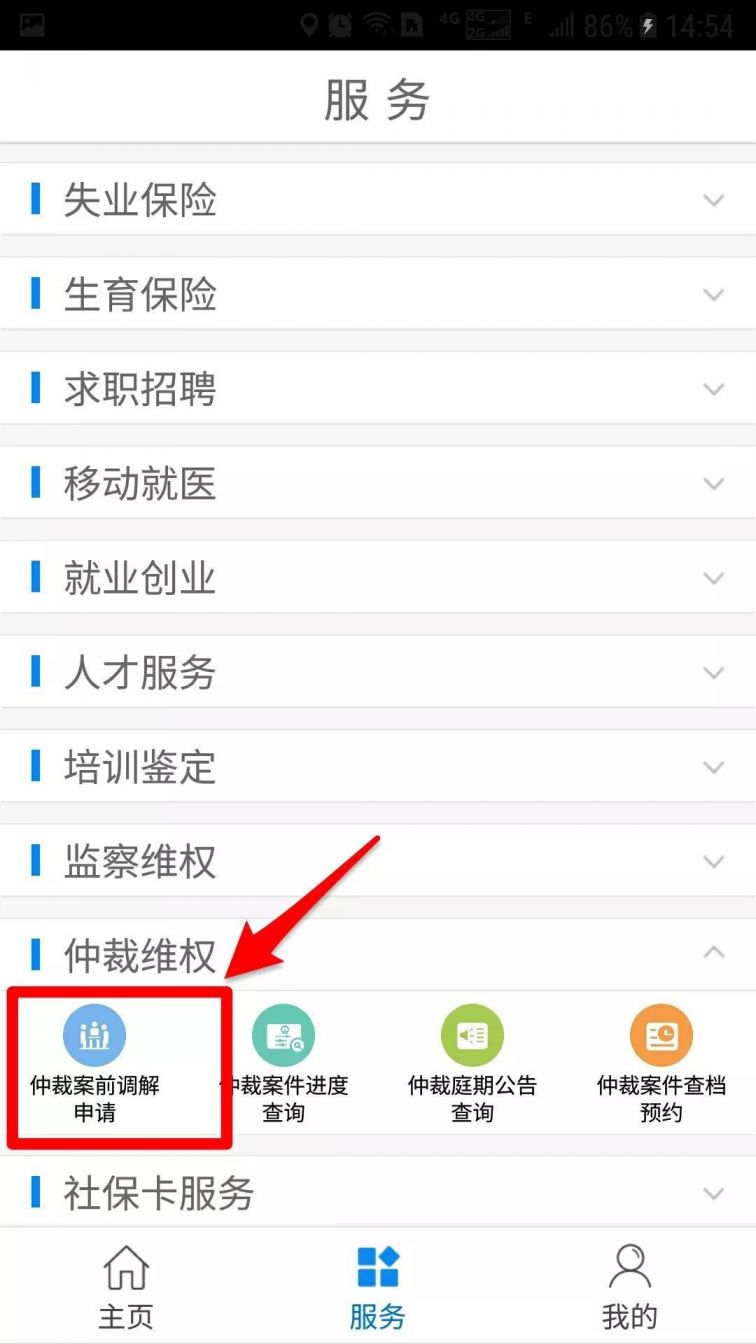Collapse the 仲裁维权 section
The height and width of the screenshot is (1344, 756).
pyautogui.click(x=378, y=955)
